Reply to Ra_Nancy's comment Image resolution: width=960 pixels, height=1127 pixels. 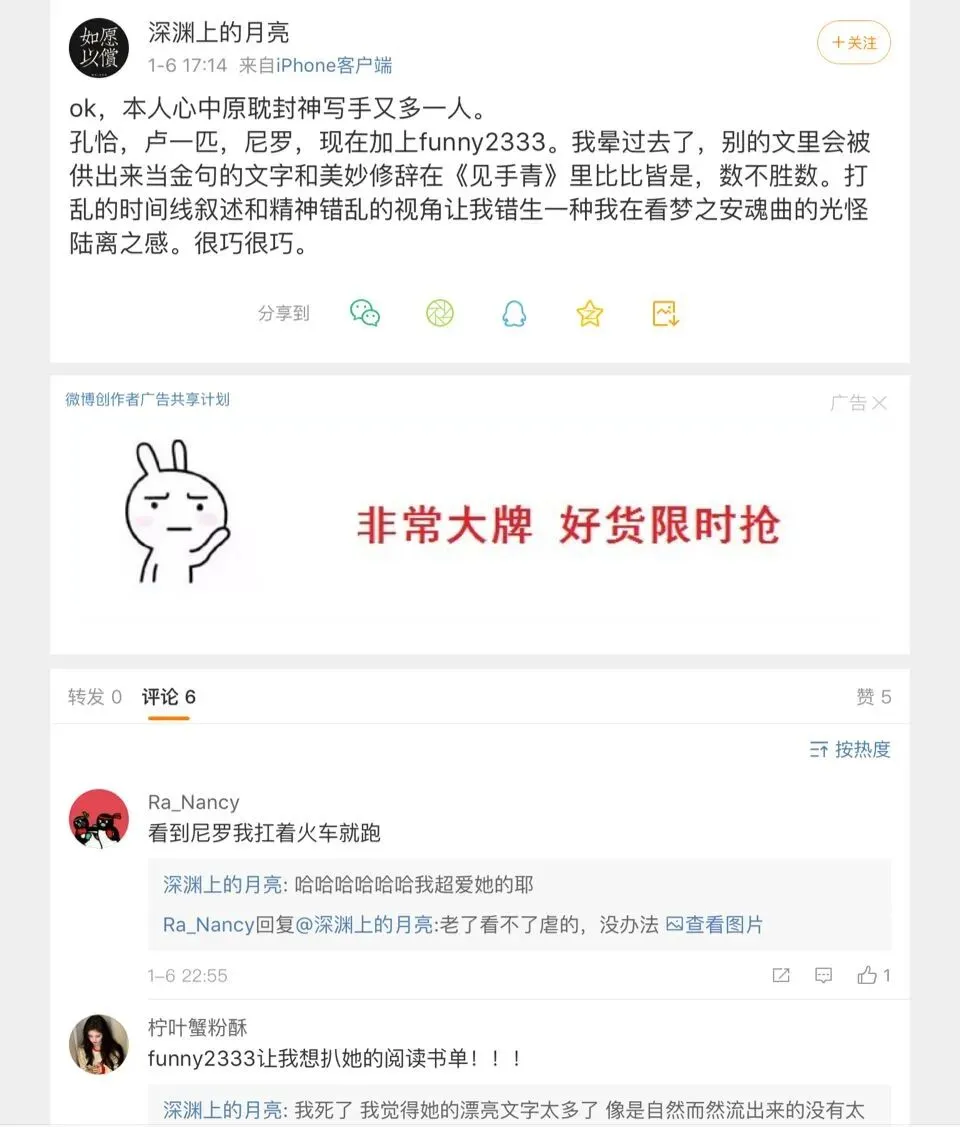[823, 975]
